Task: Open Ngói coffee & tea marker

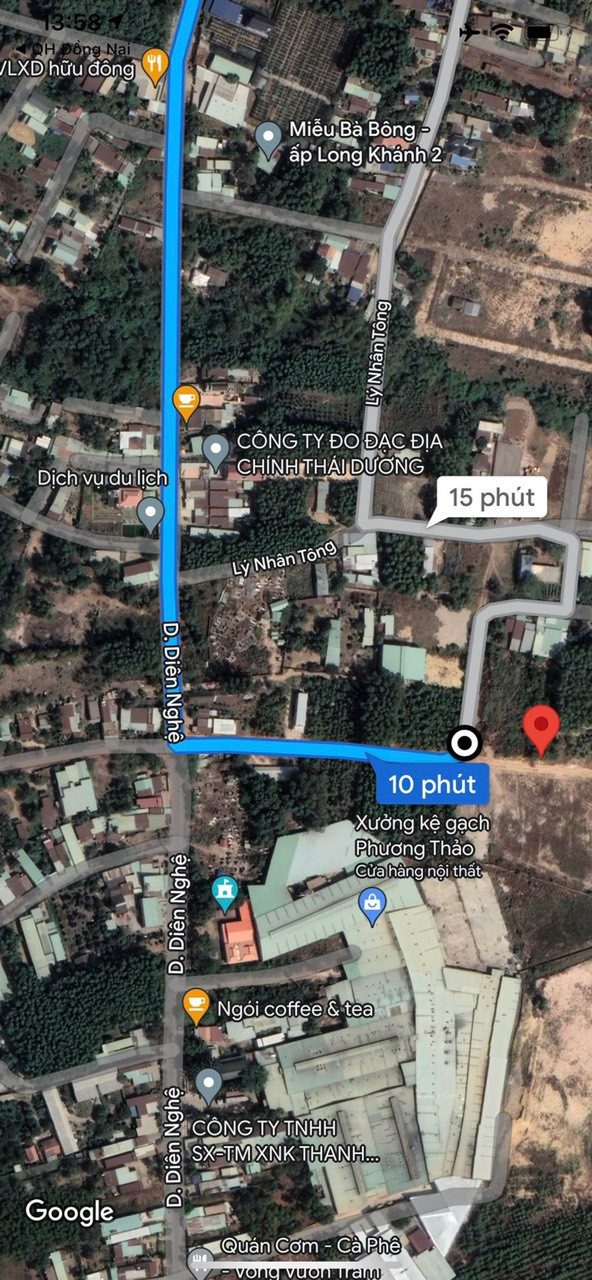Action: pos(196,1005)
